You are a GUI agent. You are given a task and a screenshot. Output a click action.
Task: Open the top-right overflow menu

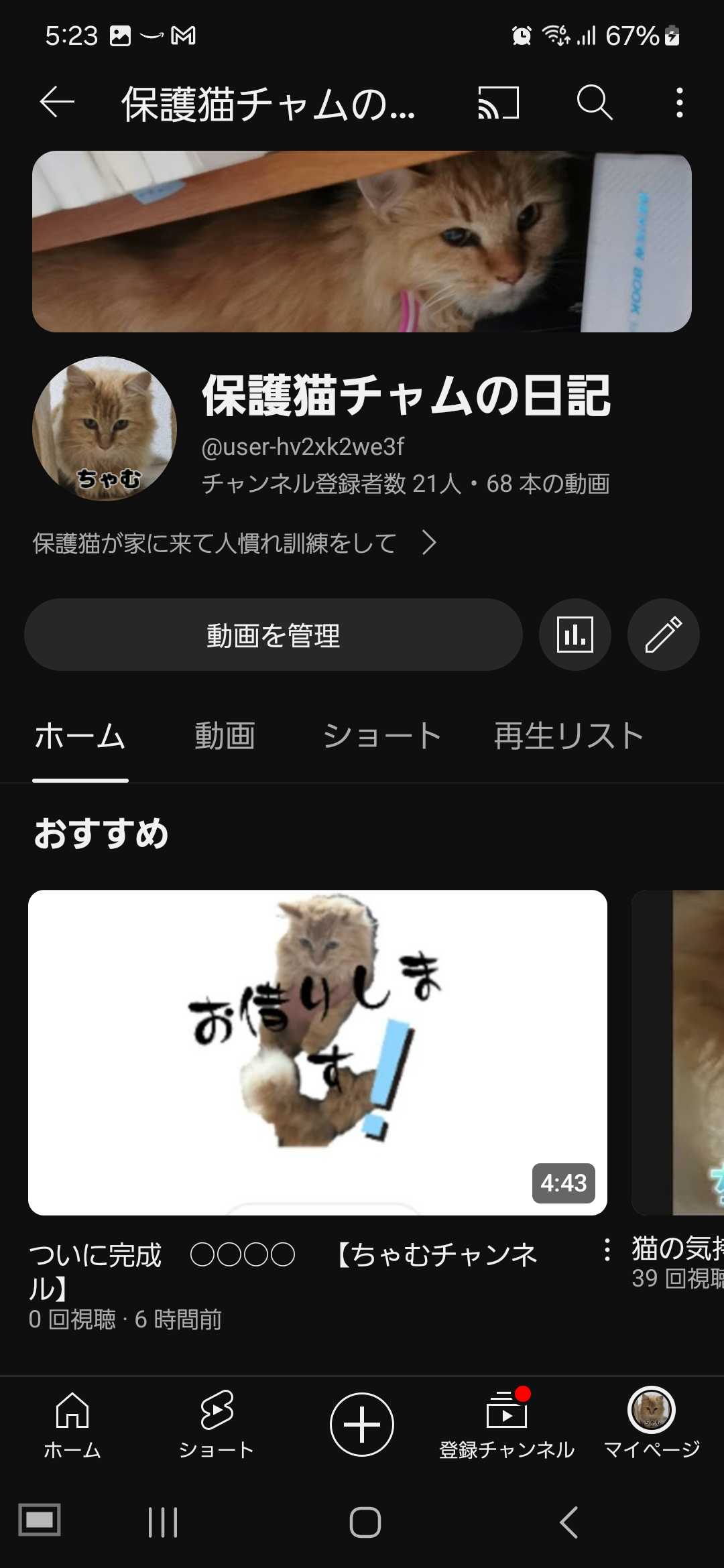point(679,103)
